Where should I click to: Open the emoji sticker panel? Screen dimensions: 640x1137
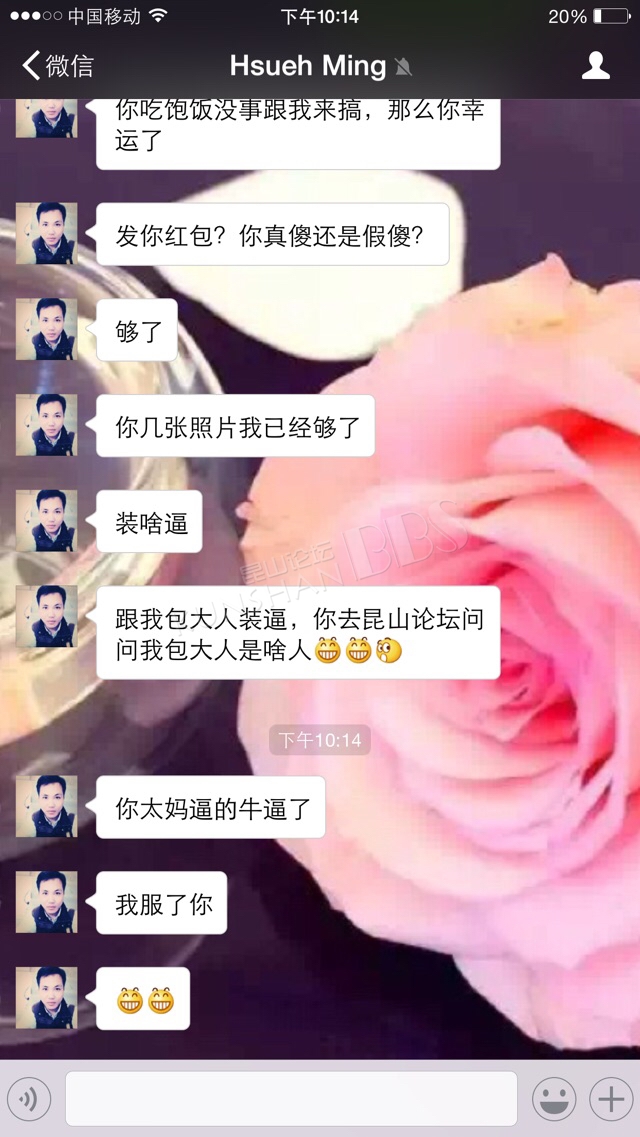click(554, 1099)
